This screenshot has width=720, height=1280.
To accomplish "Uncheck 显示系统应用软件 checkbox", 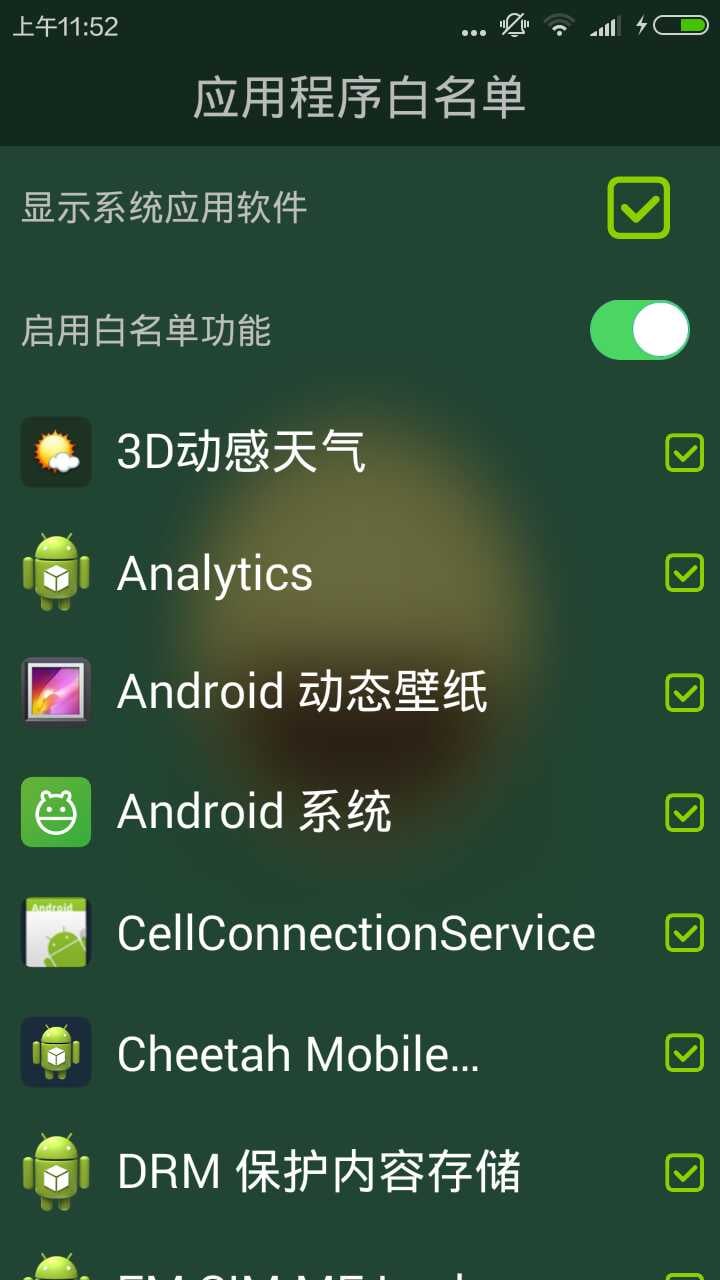I will [x=638, y=208].
